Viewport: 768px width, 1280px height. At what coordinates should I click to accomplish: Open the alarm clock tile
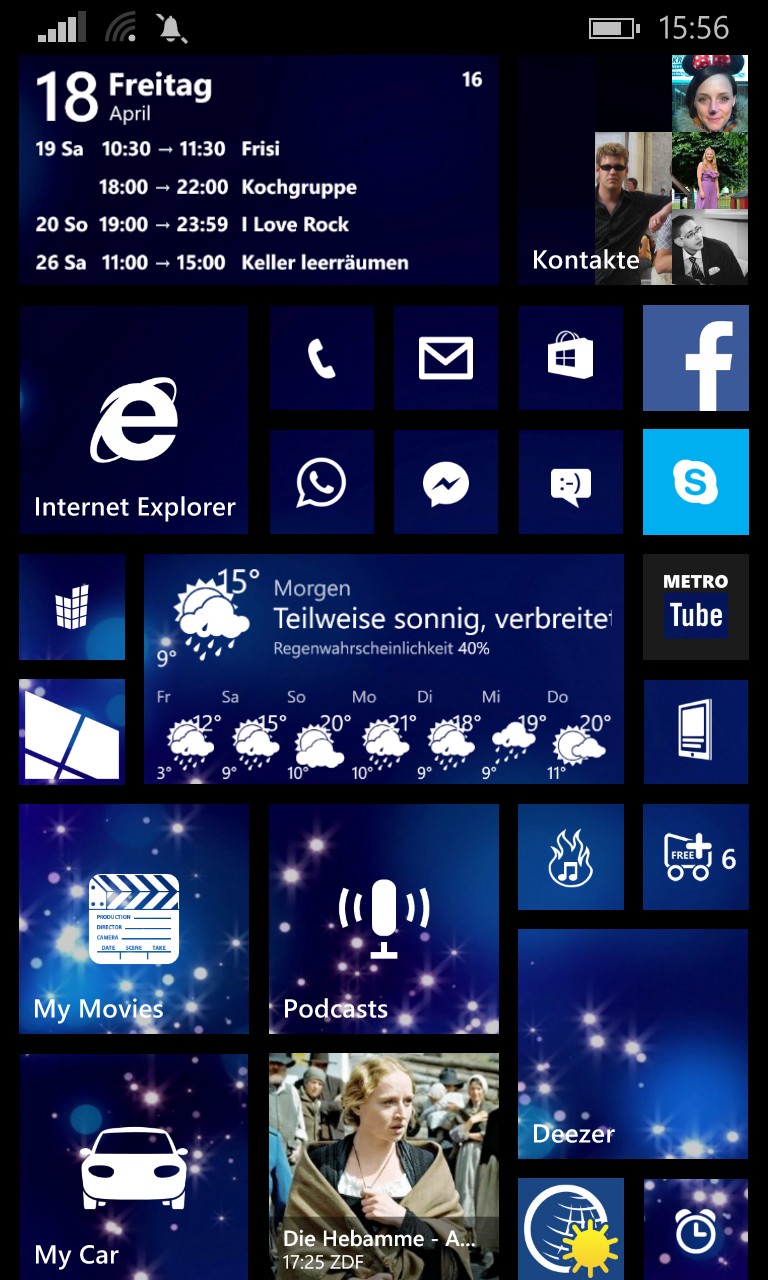coord(696,1230)
